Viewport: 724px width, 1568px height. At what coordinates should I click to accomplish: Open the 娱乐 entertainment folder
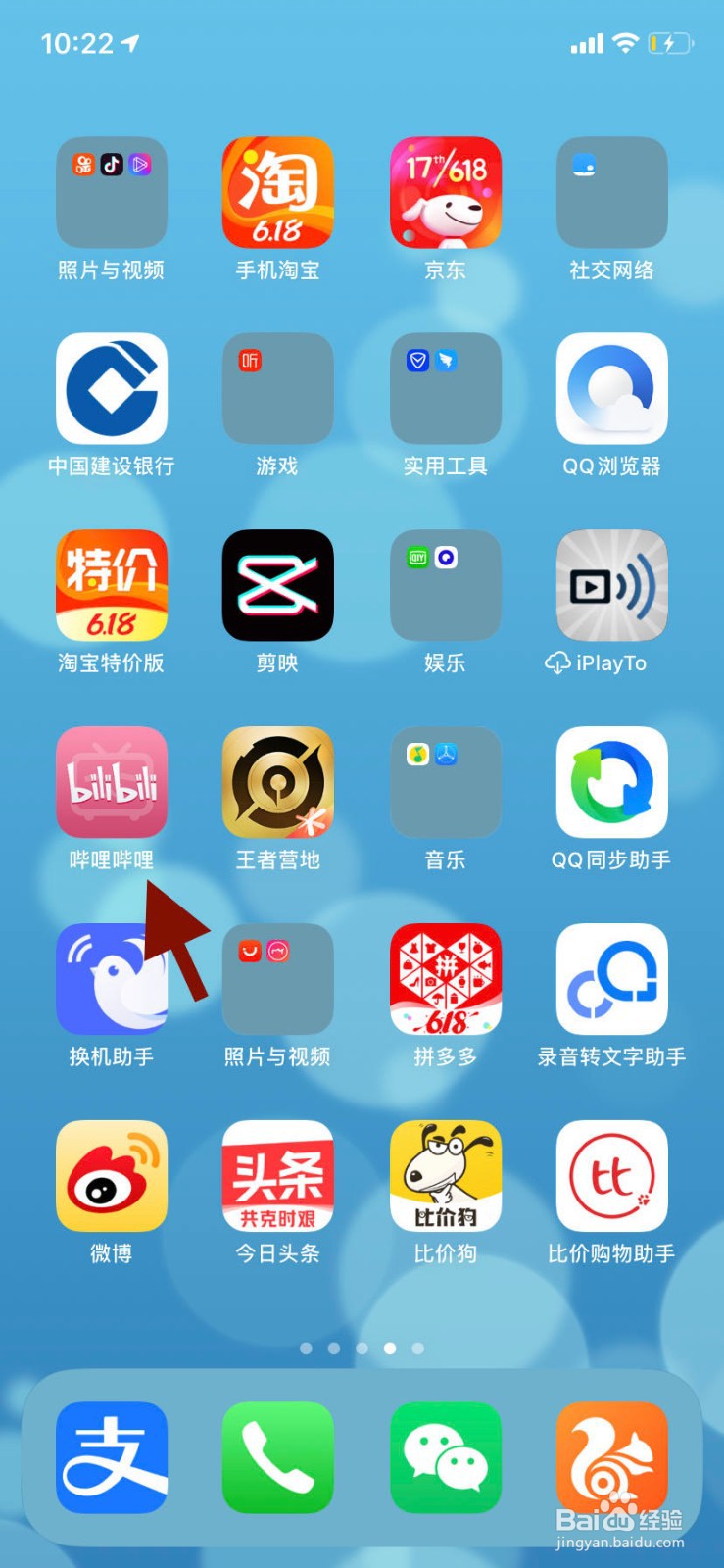click(445, 585)
